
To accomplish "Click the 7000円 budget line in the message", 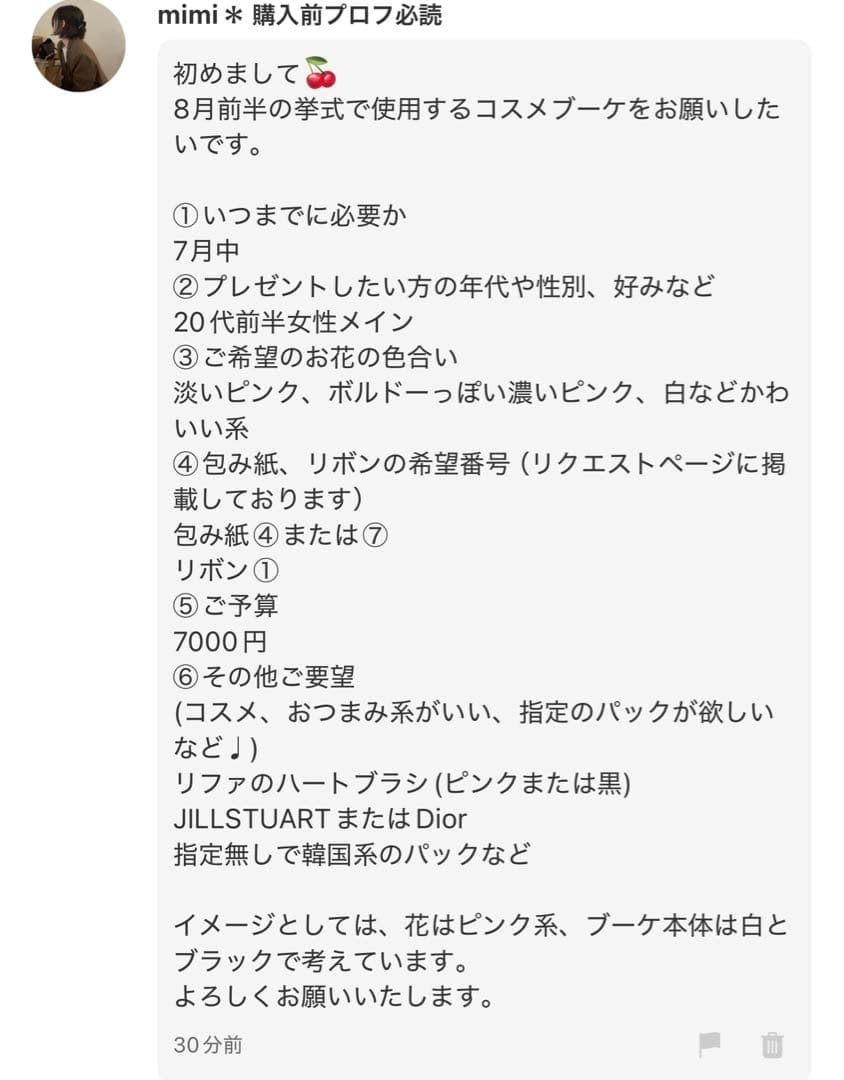I will coord(220,640).
